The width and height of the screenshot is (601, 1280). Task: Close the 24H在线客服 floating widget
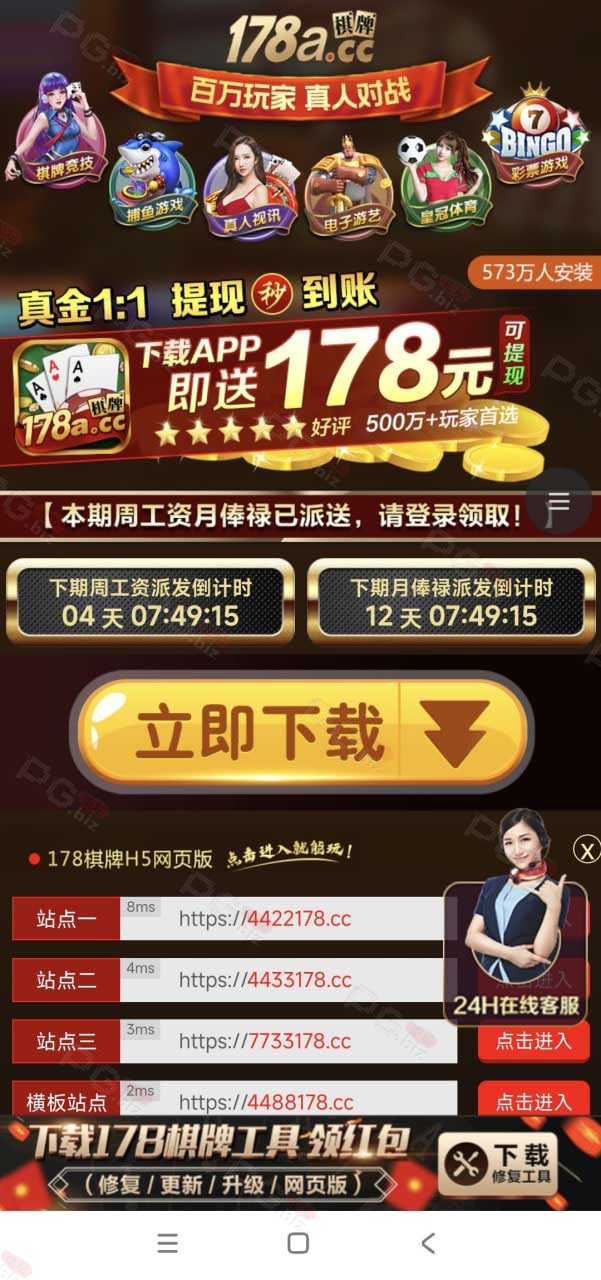click(586, 850)
